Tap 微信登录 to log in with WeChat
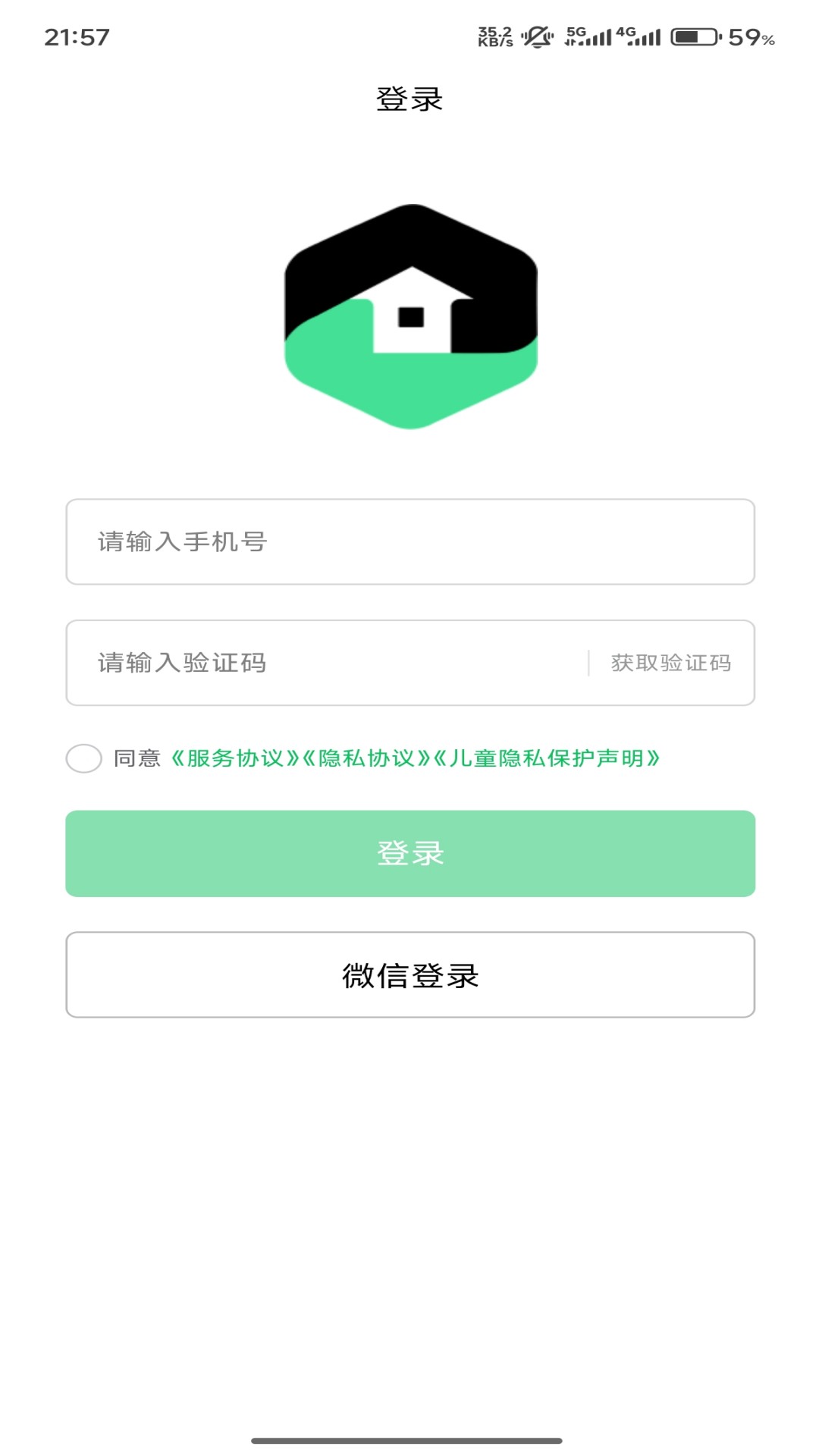Screen dimensions: 819x1456 coord(409,974)
